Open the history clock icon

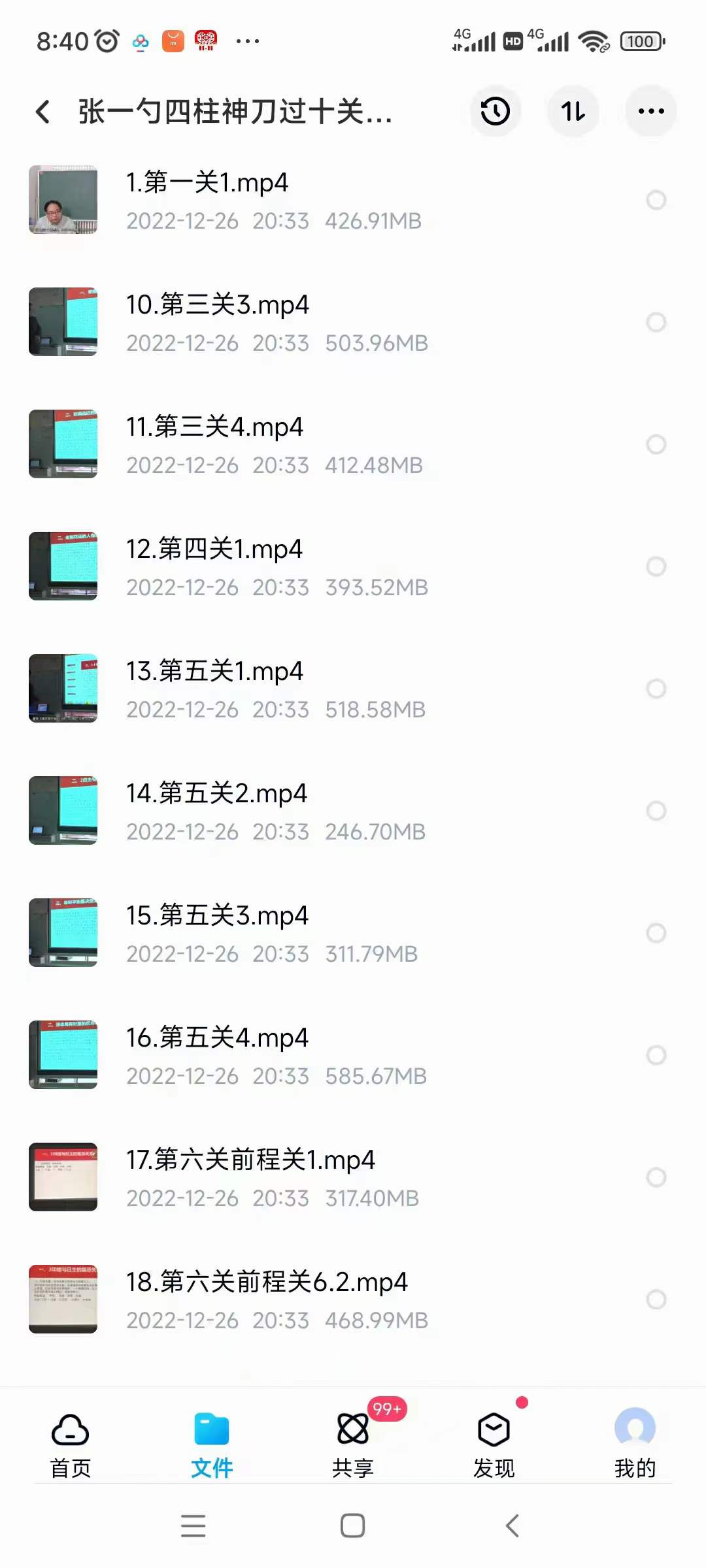(x=495, y=112)
